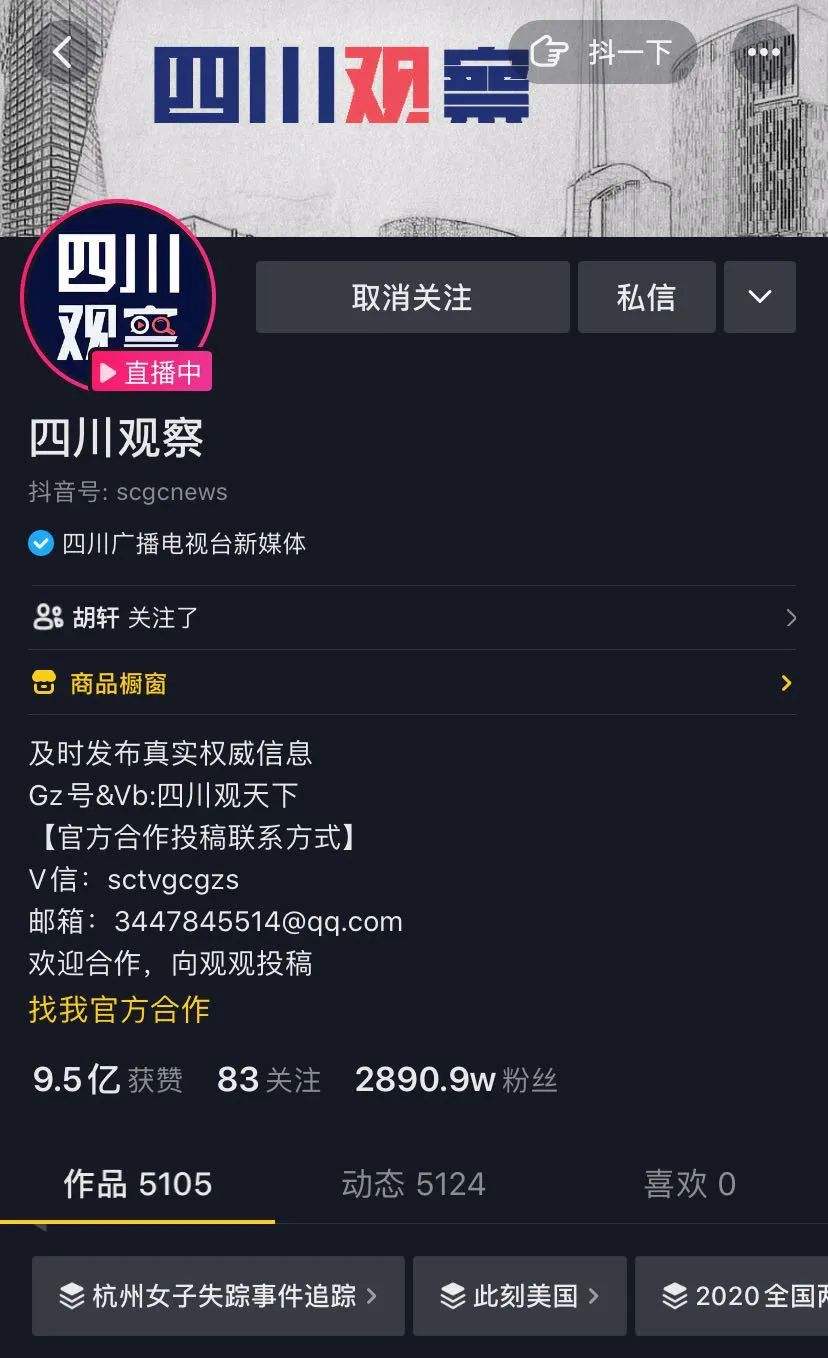This screenshot has width=828, height=1358.
Task: Send a private message via 私信
Action: tap(646, 297)
